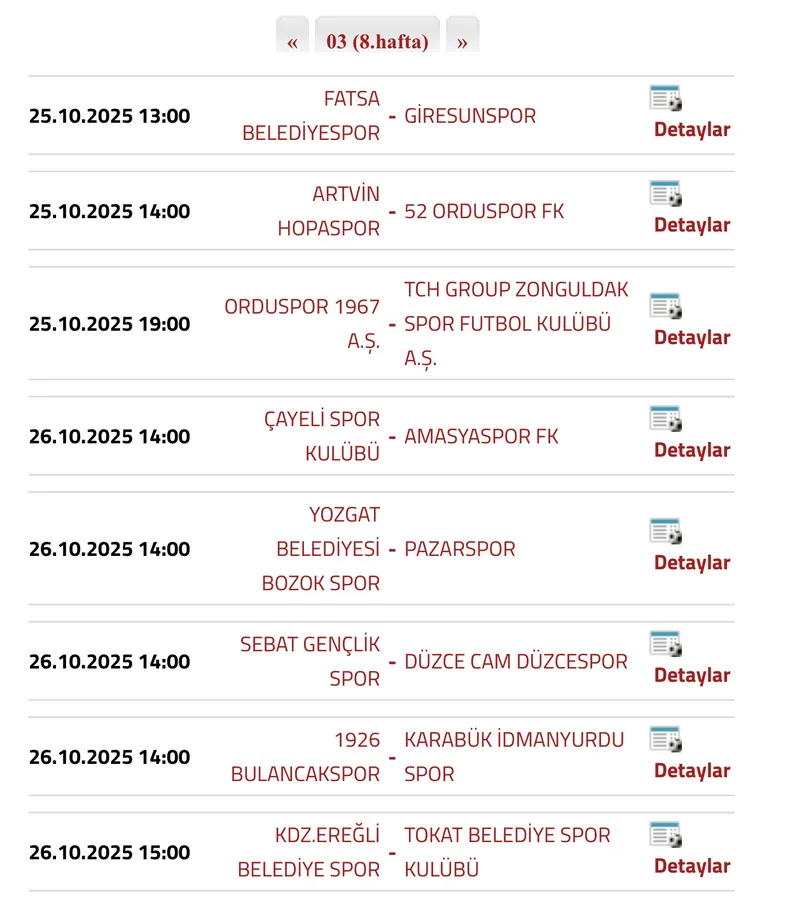
Task: Open the Amasyaspor FK team link
Action: [481, 437]
